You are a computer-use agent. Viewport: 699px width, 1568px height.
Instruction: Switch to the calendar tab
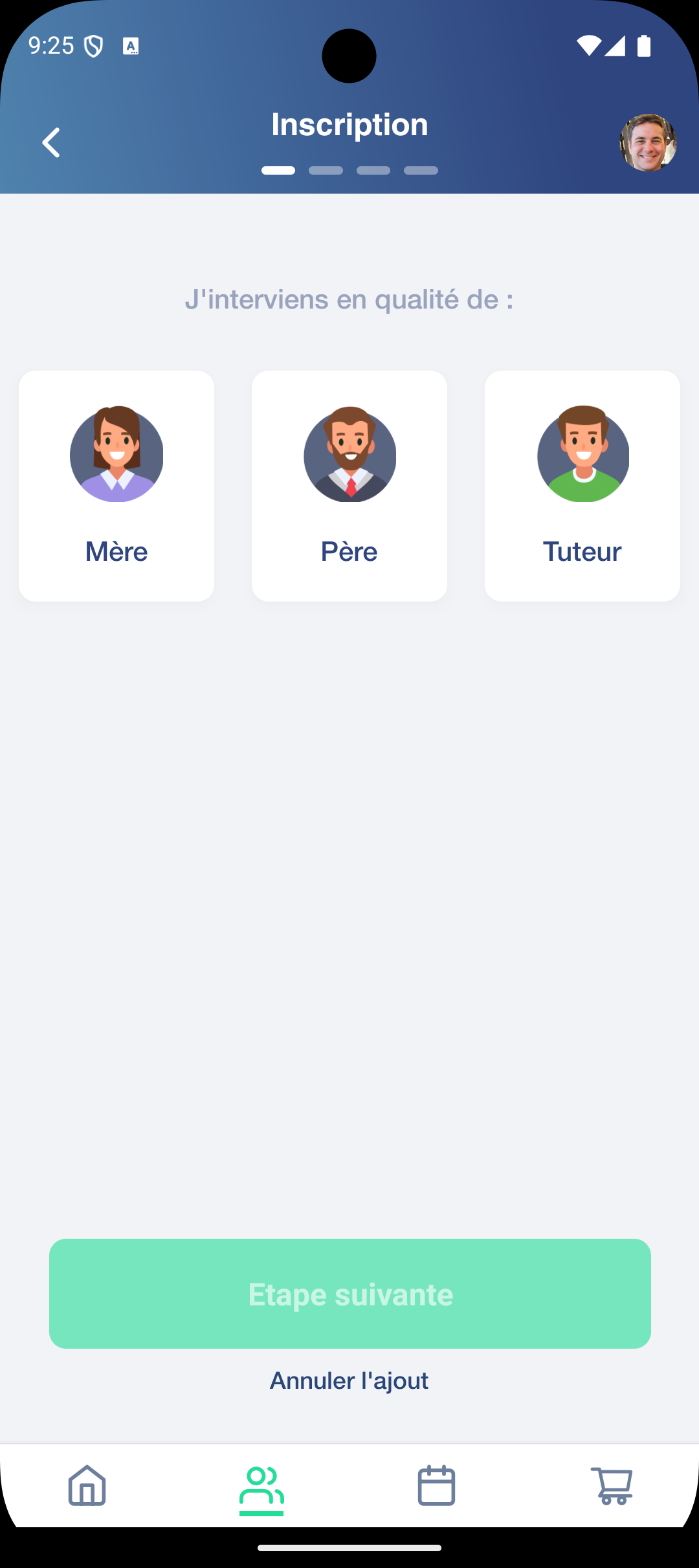tap(436, 1486)
